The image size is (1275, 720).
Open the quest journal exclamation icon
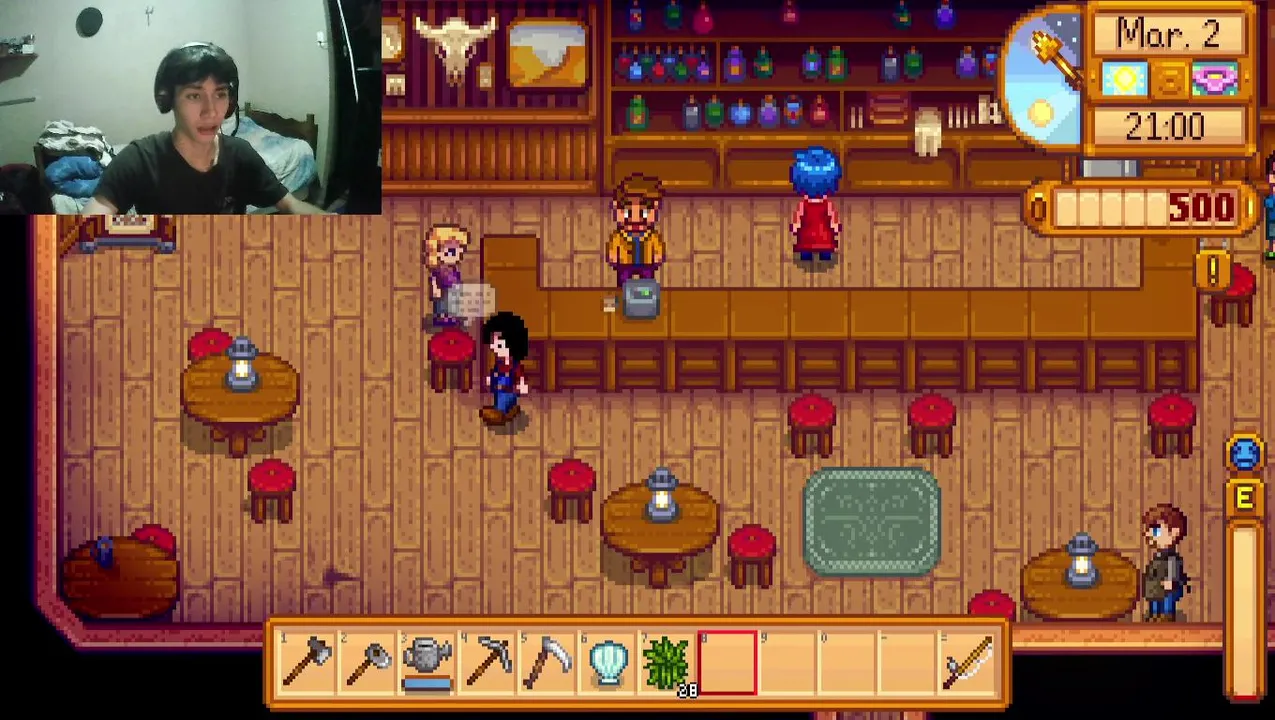(1214, 269)
